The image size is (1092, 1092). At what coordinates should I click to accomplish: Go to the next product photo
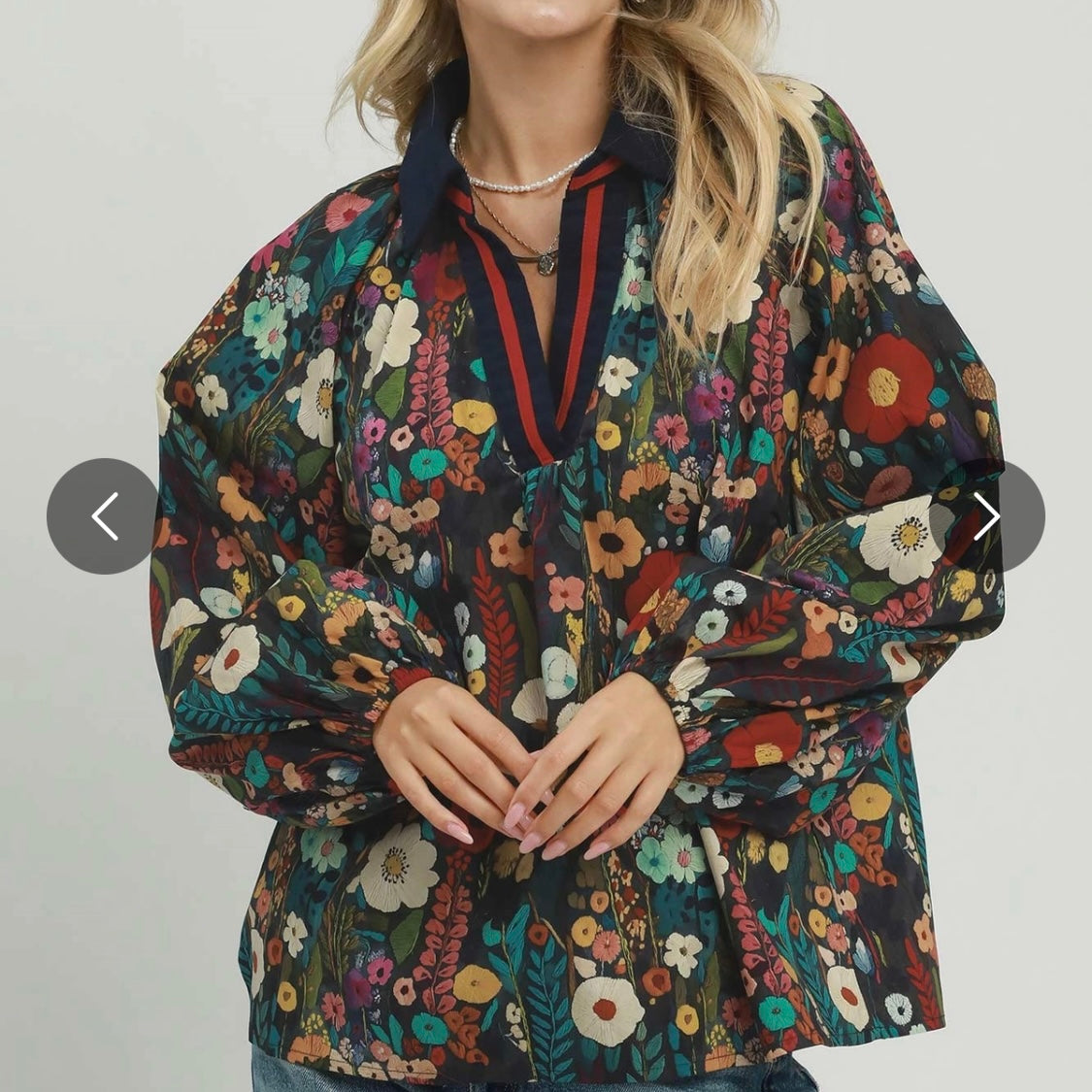point(987,516)
